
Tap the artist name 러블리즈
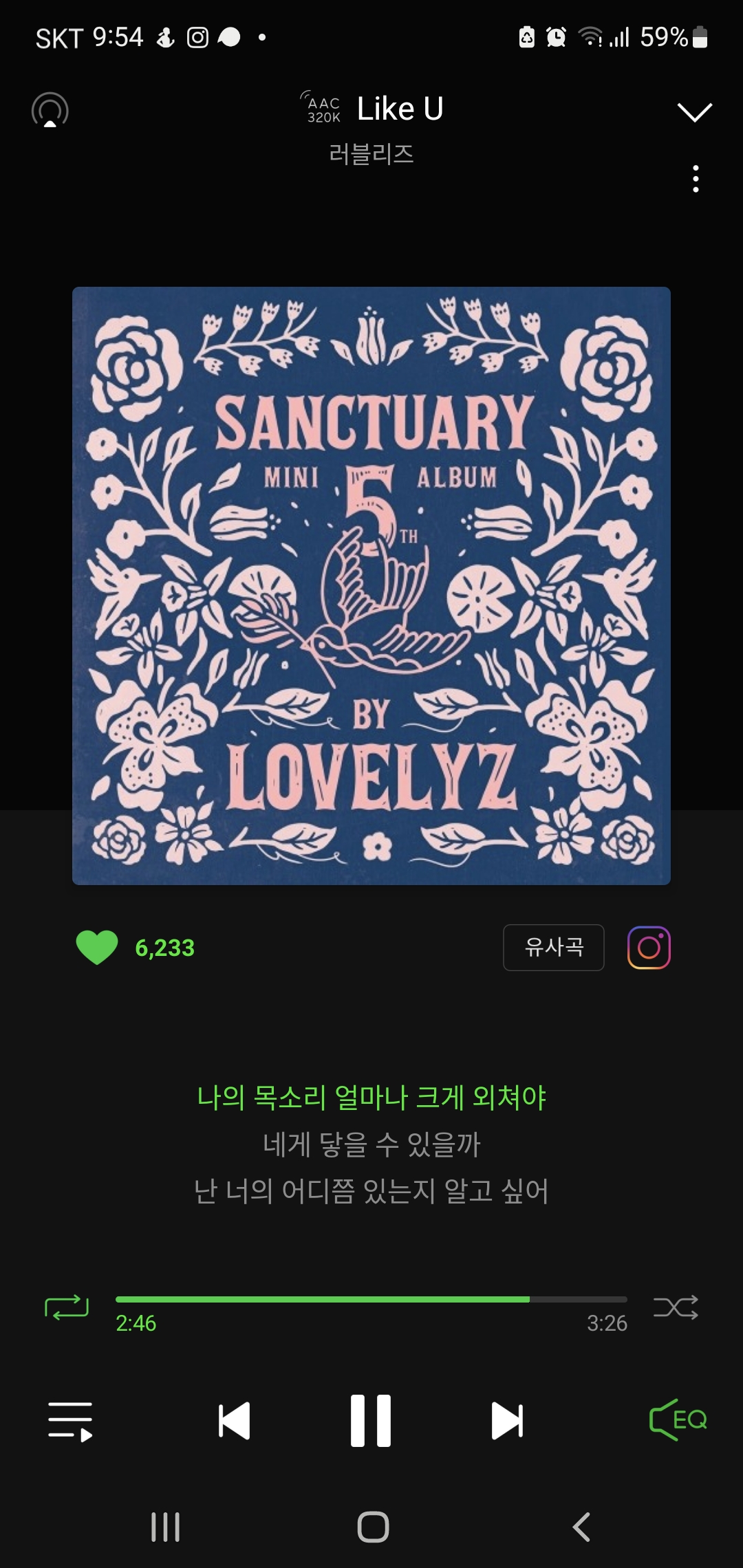(x=371, y=155)
